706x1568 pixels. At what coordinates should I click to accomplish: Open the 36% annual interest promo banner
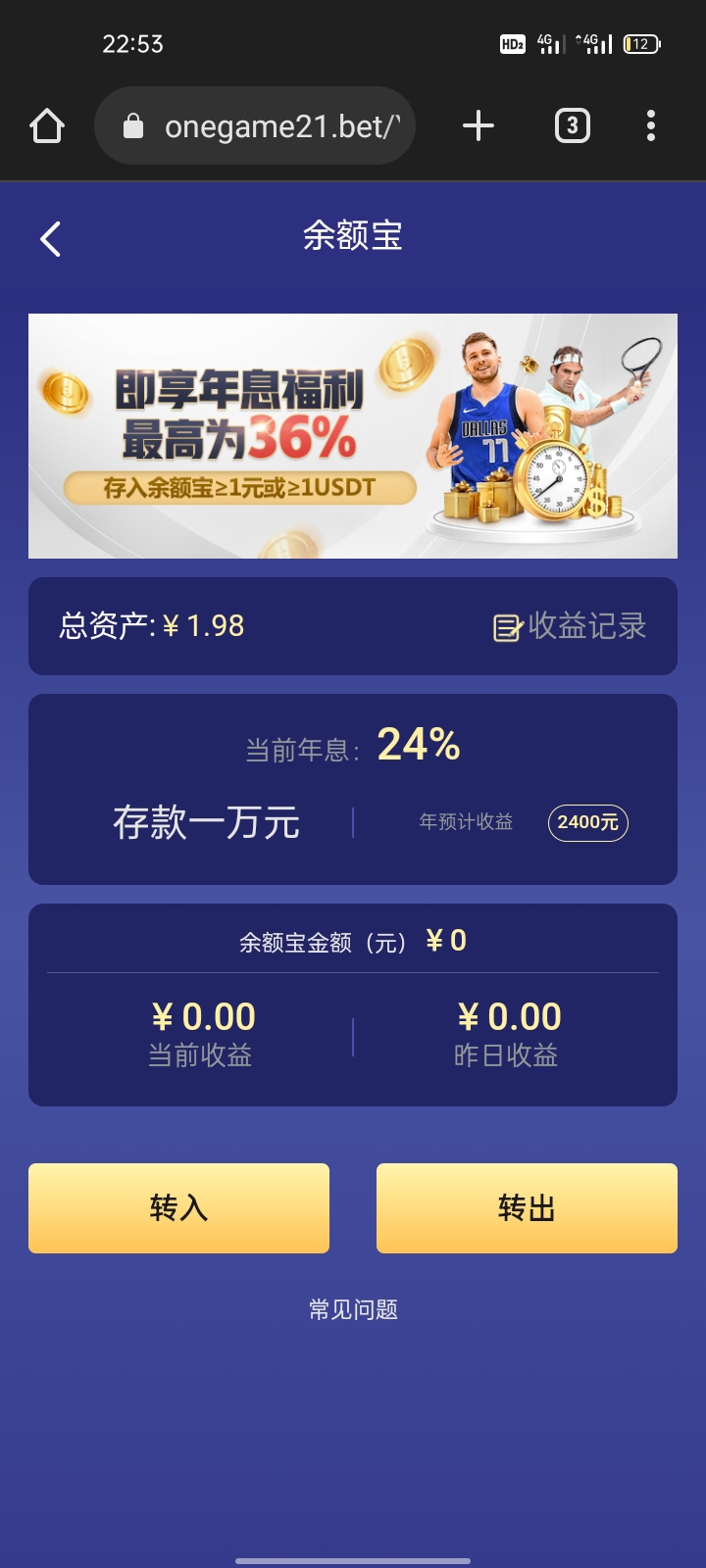tap(353, 436)
